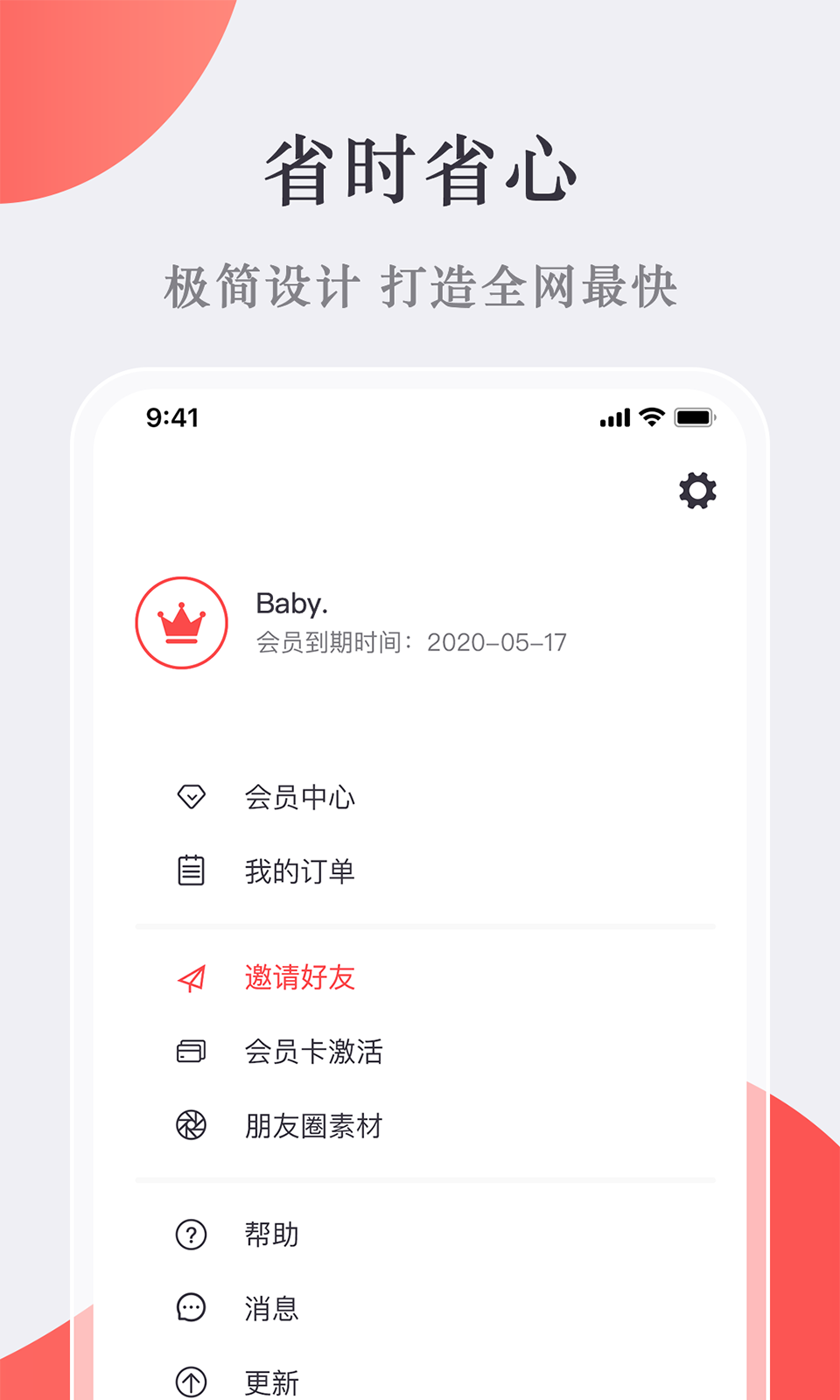The height and width of the screenshot is (1400, 840).
Task: Tap 更新 to check for updates
Action: [271, 1381]
